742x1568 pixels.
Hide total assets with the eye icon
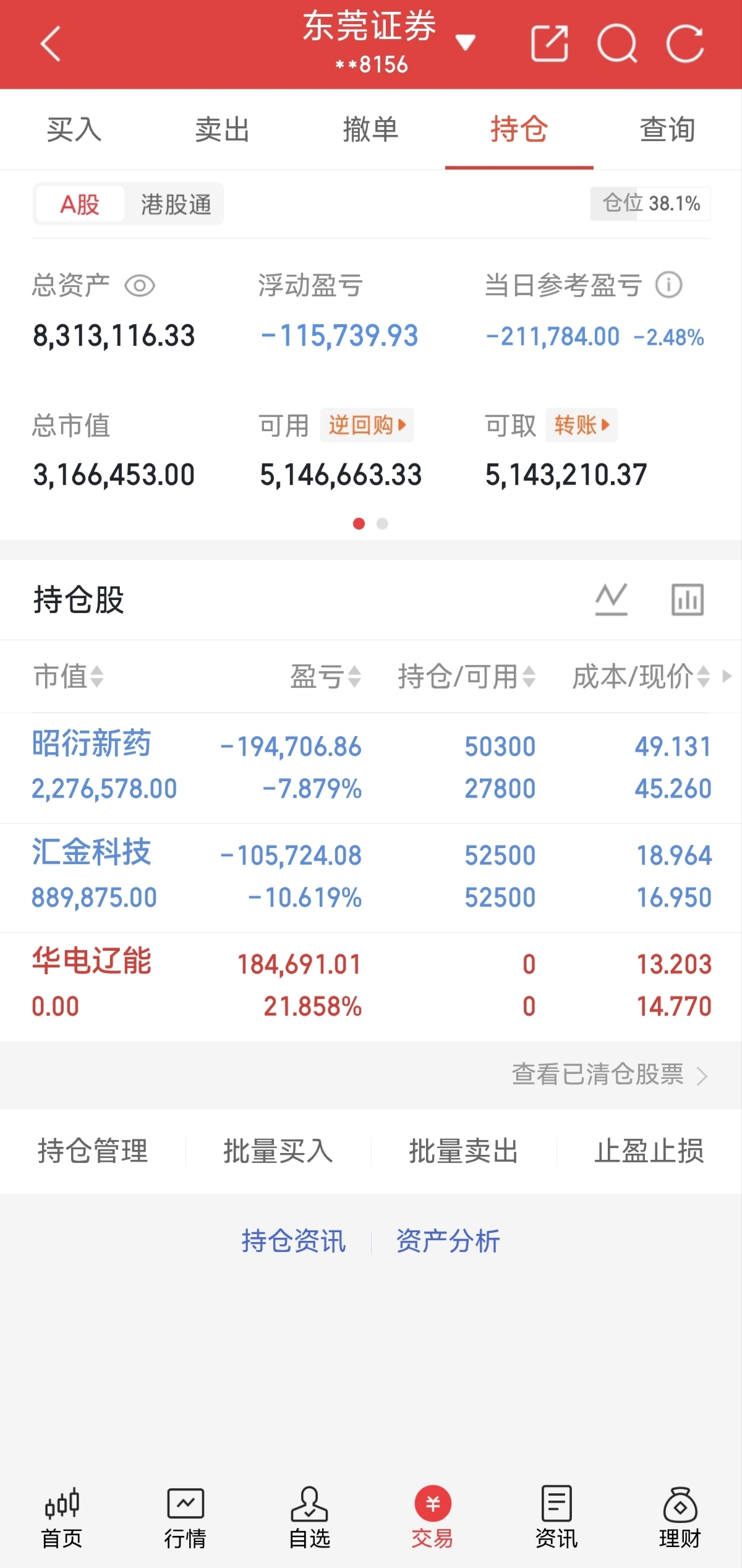pyautogui.click(x=140, y=286)
